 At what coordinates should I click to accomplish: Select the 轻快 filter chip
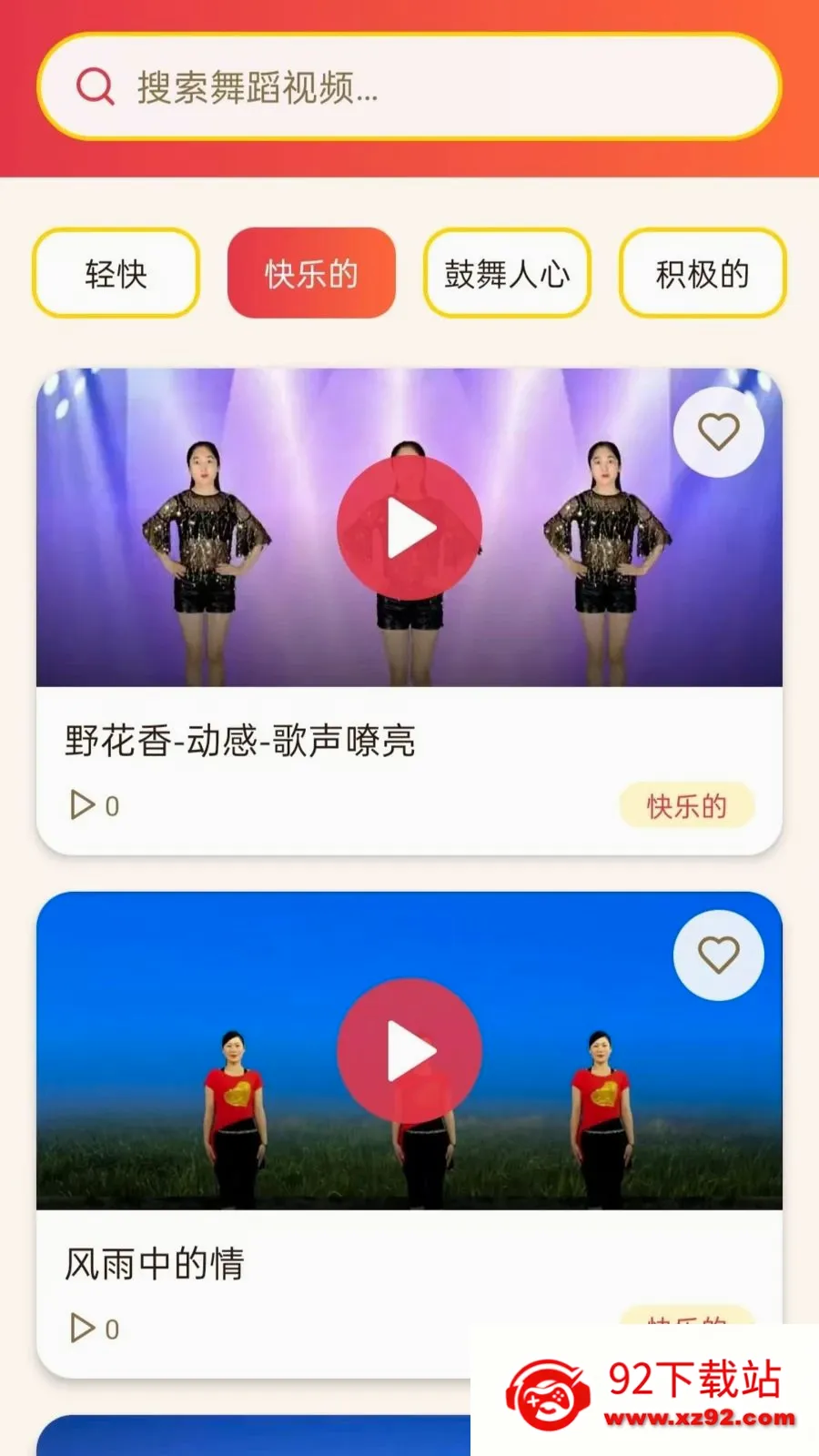click(x=116, y=273)
